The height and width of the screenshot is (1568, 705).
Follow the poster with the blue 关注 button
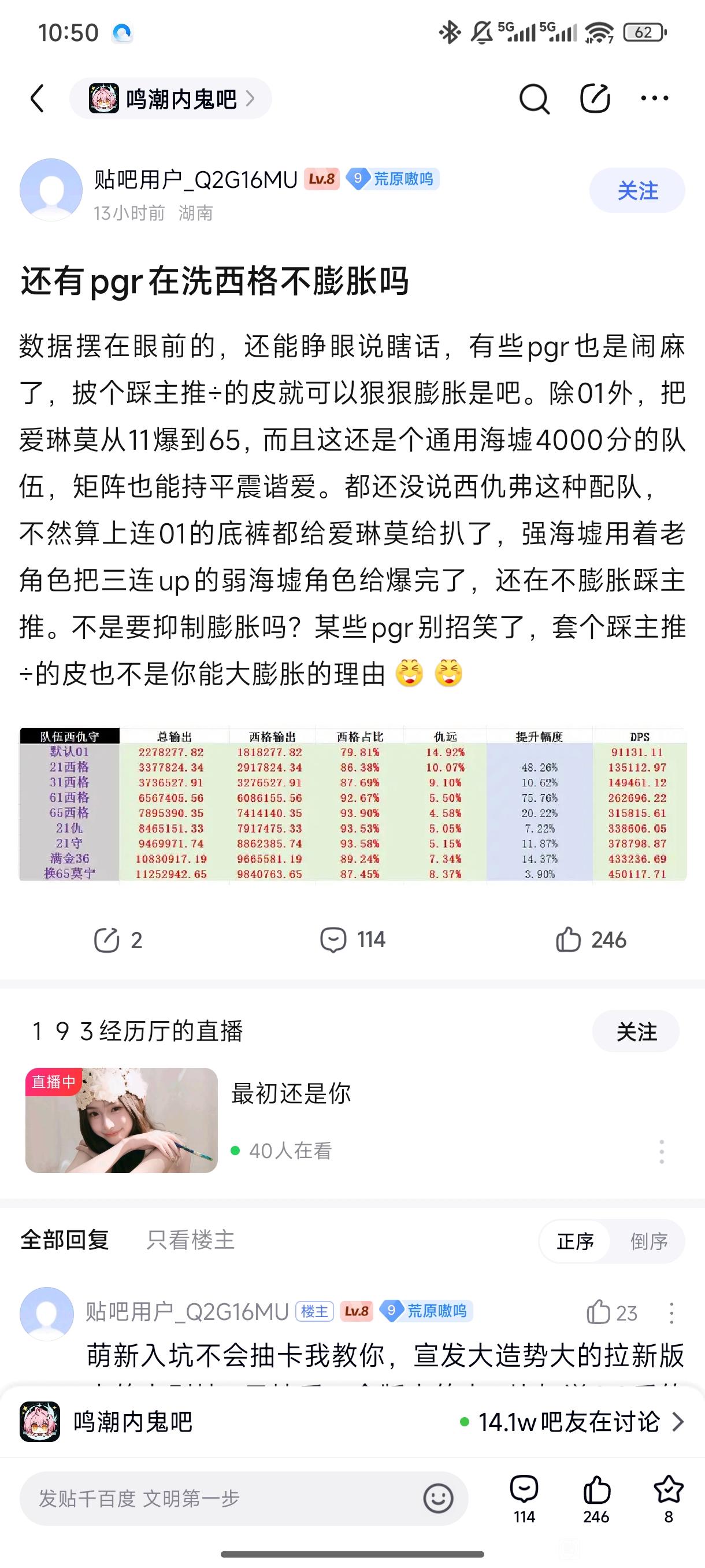636,191
